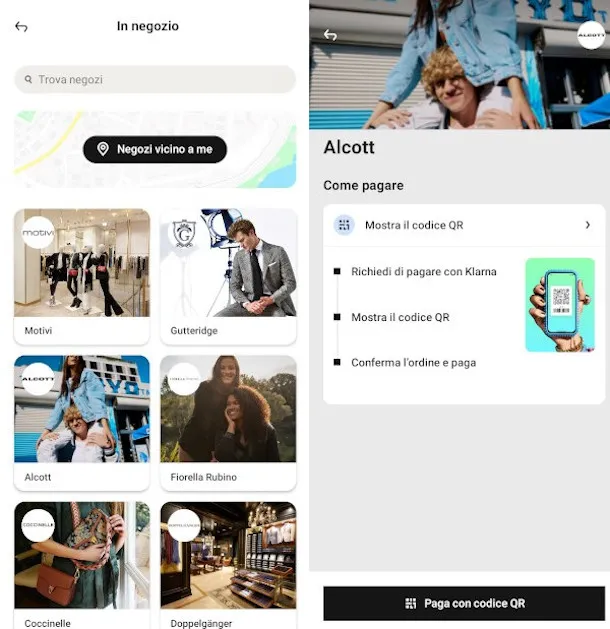Select the Alcott store card
610x629 pixels.
(x=82, y=422)
